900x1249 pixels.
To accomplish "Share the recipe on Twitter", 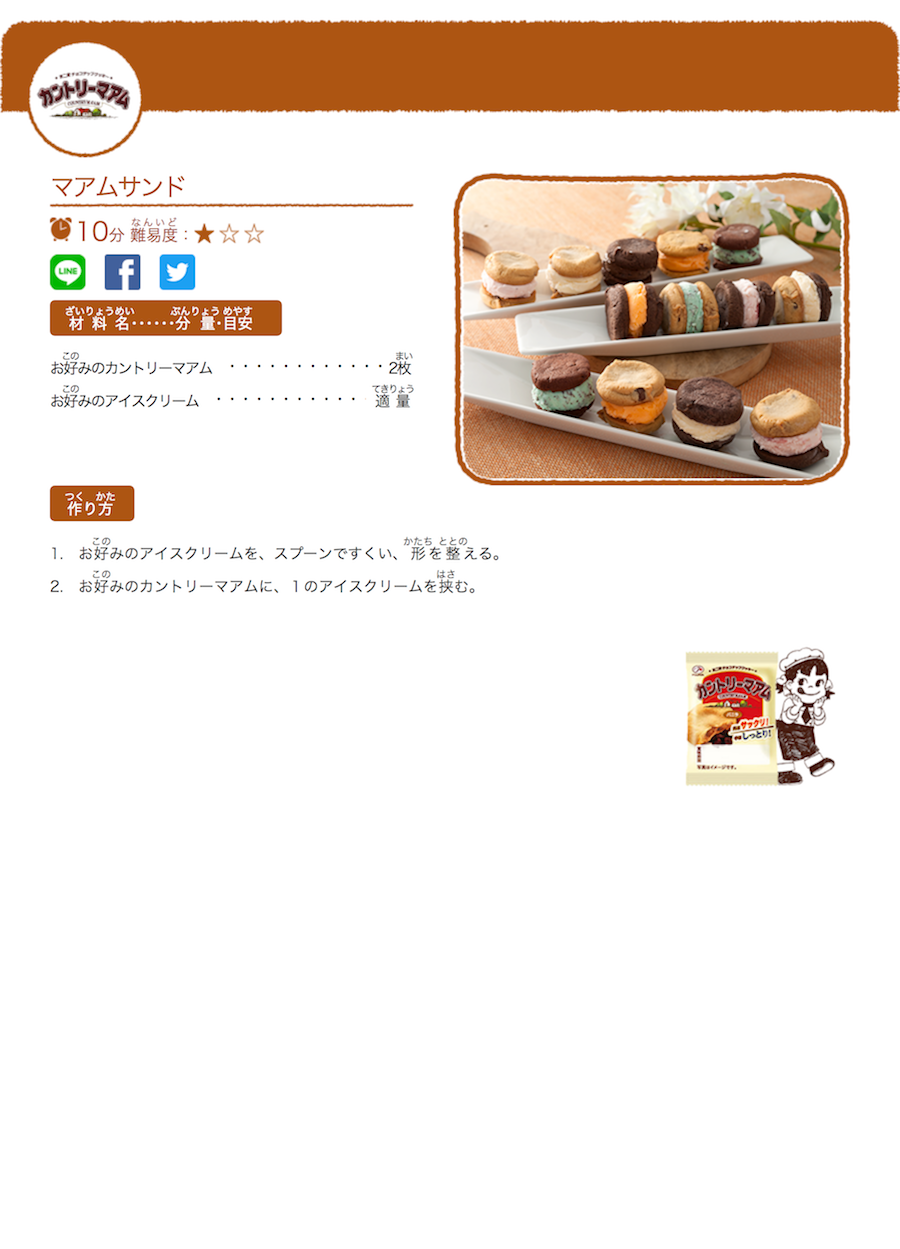I will coord(177,272).
